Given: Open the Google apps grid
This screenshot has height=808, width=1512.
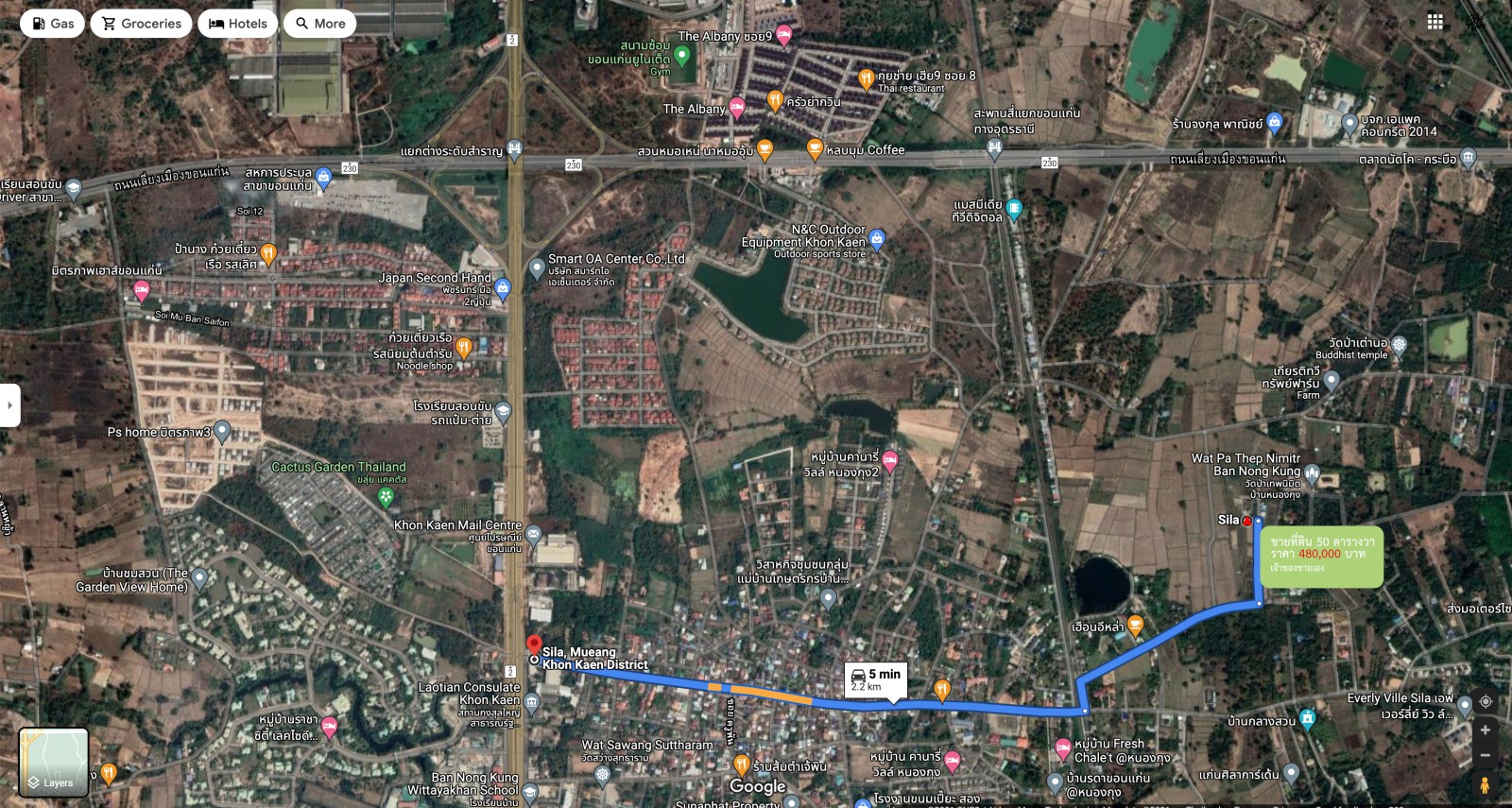Looking at the screenshot, I should [x=1435, y=22].
